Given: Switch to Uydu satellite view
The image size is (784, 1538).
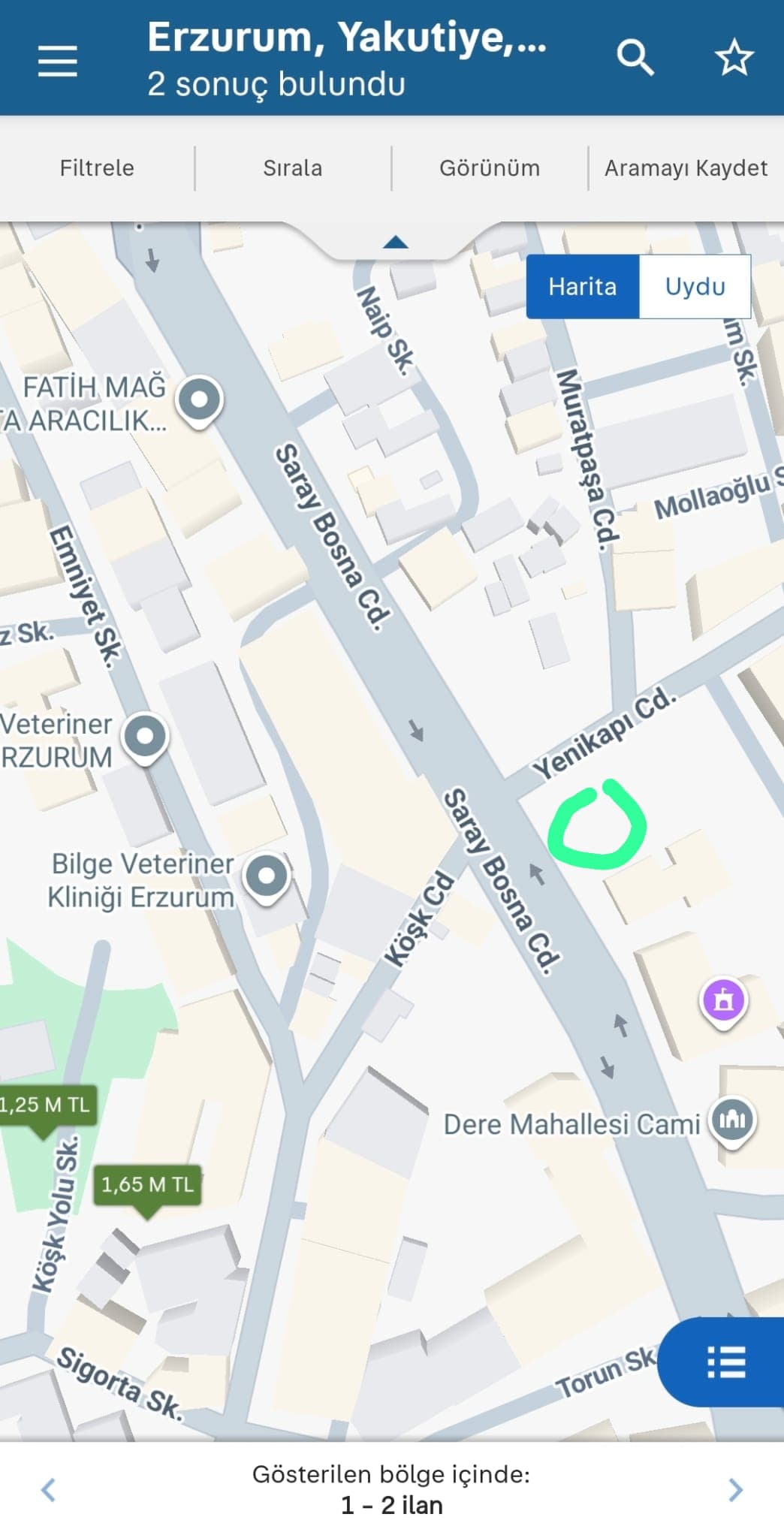Looking at the screenshot, I should (695, 286).
